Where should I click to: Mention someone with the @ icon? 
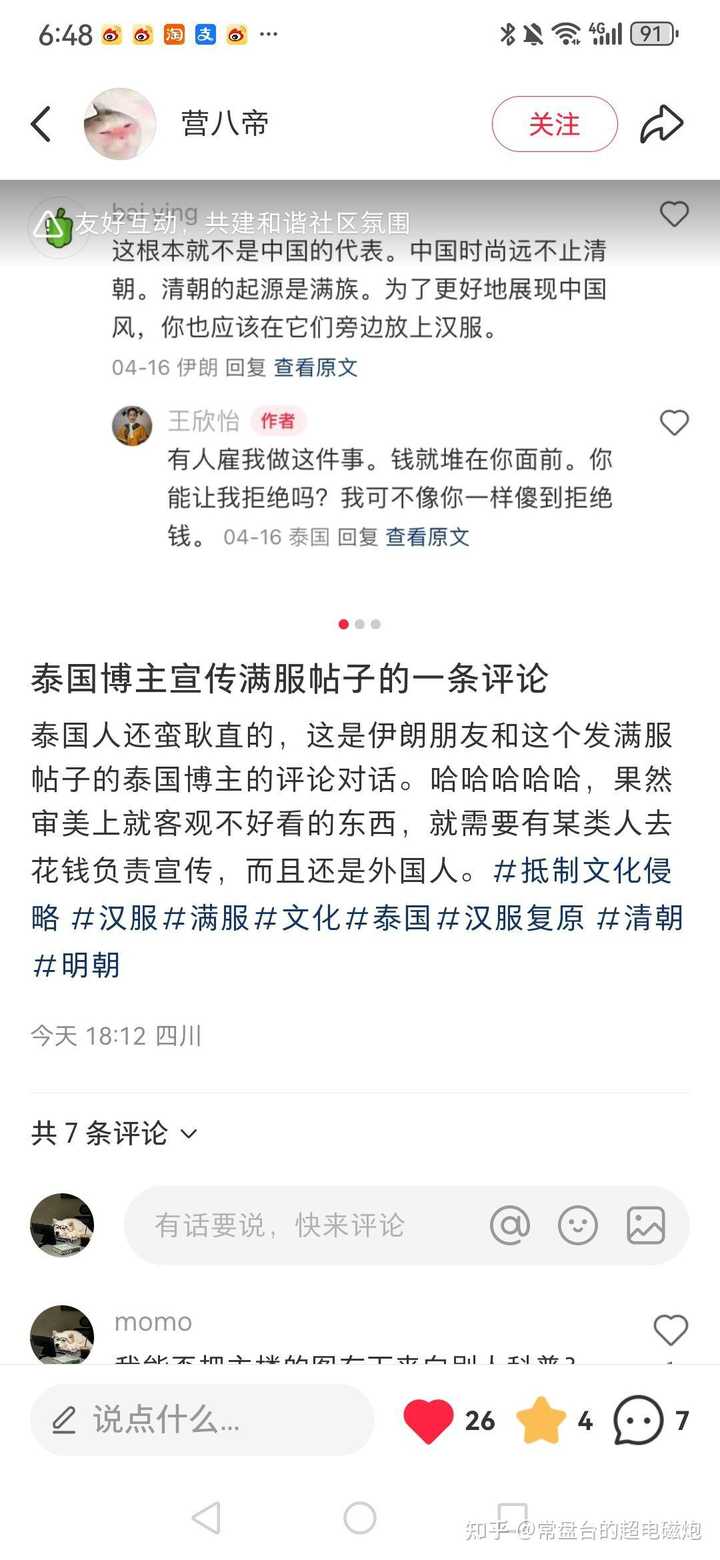[510, 1225]
